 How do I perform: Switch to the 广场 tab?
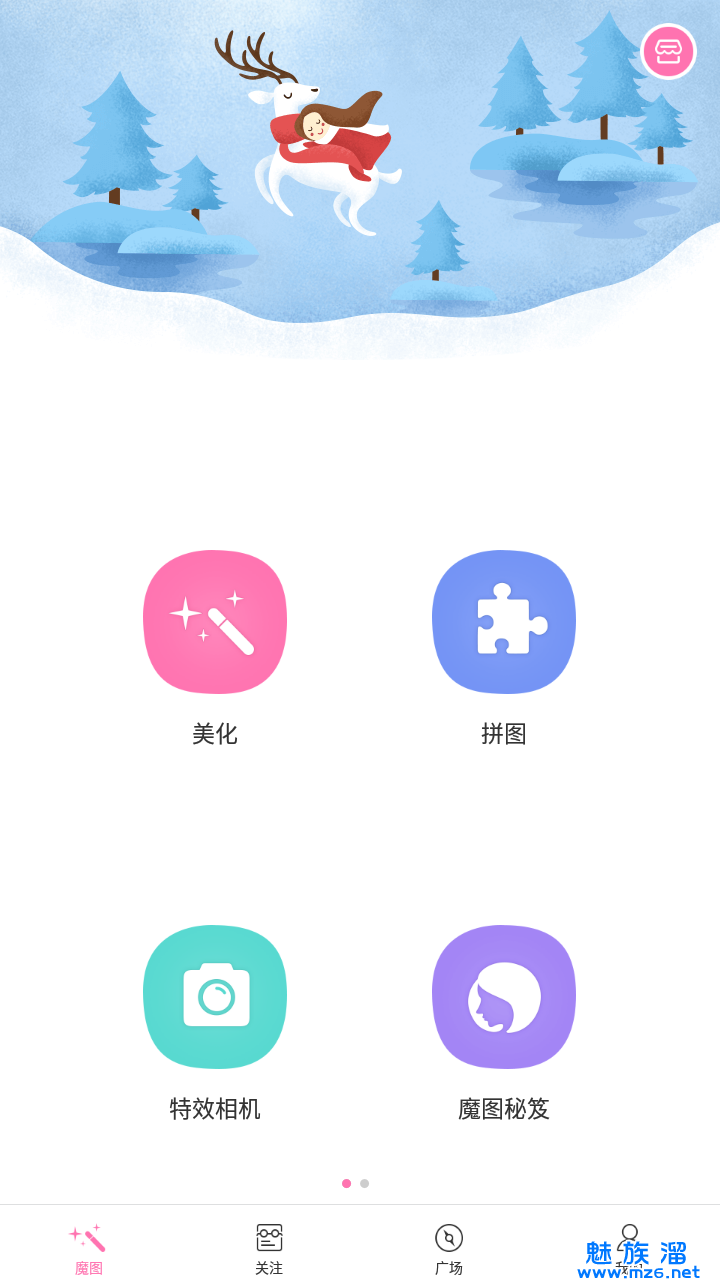tap(449, 1248)
